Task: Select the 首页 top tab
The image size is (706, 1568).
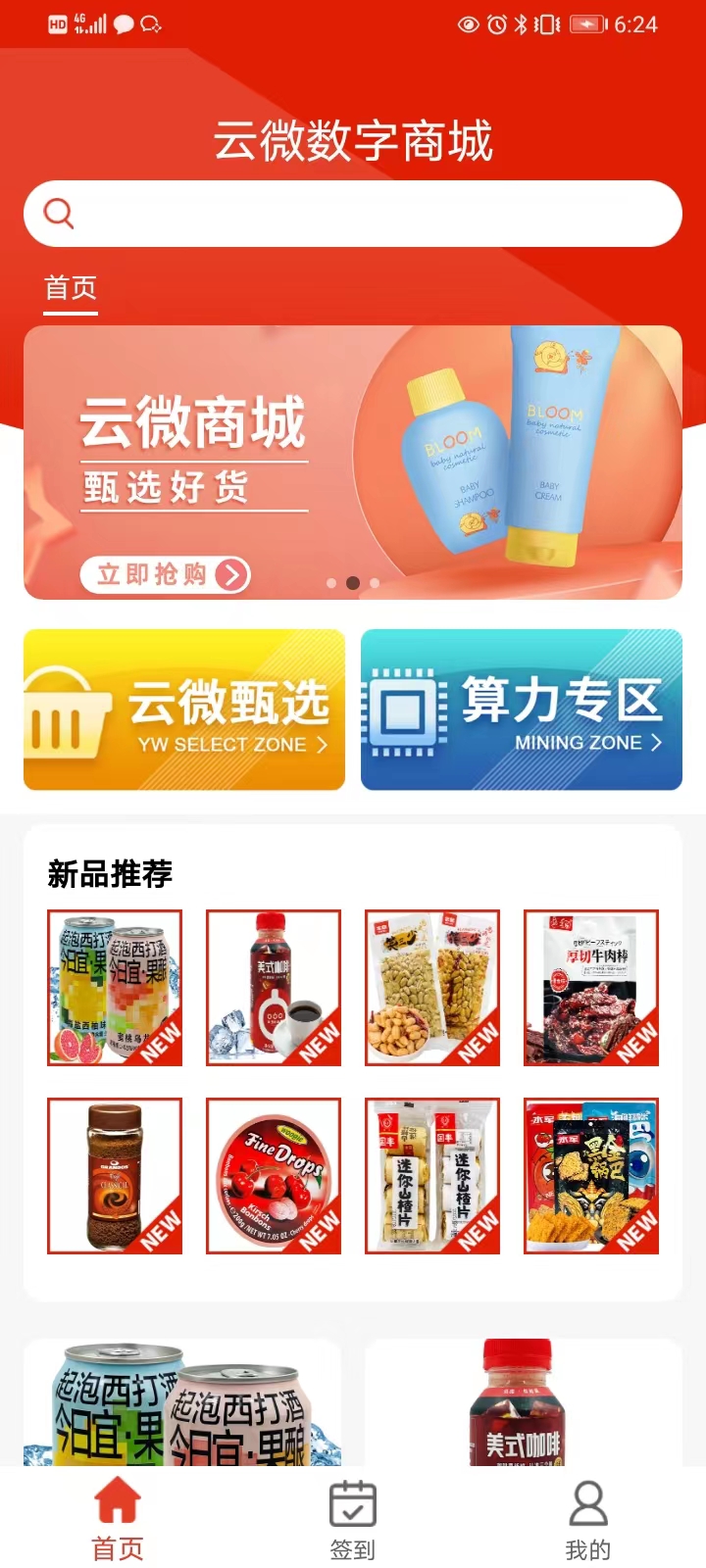Action: point(71,288)
